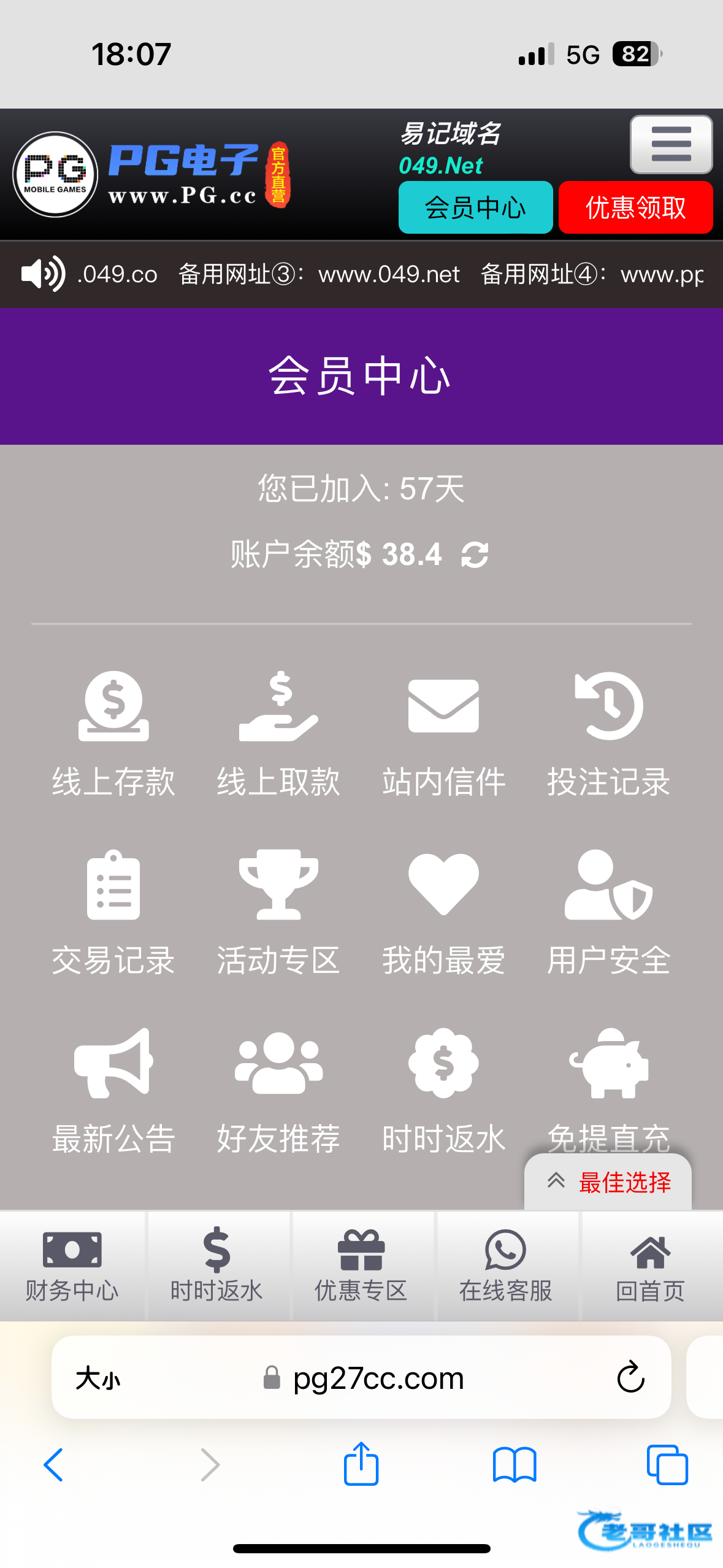723x1568 pixels.
Task: Tap the 会员中心 button in header
Action: [475, 208]
